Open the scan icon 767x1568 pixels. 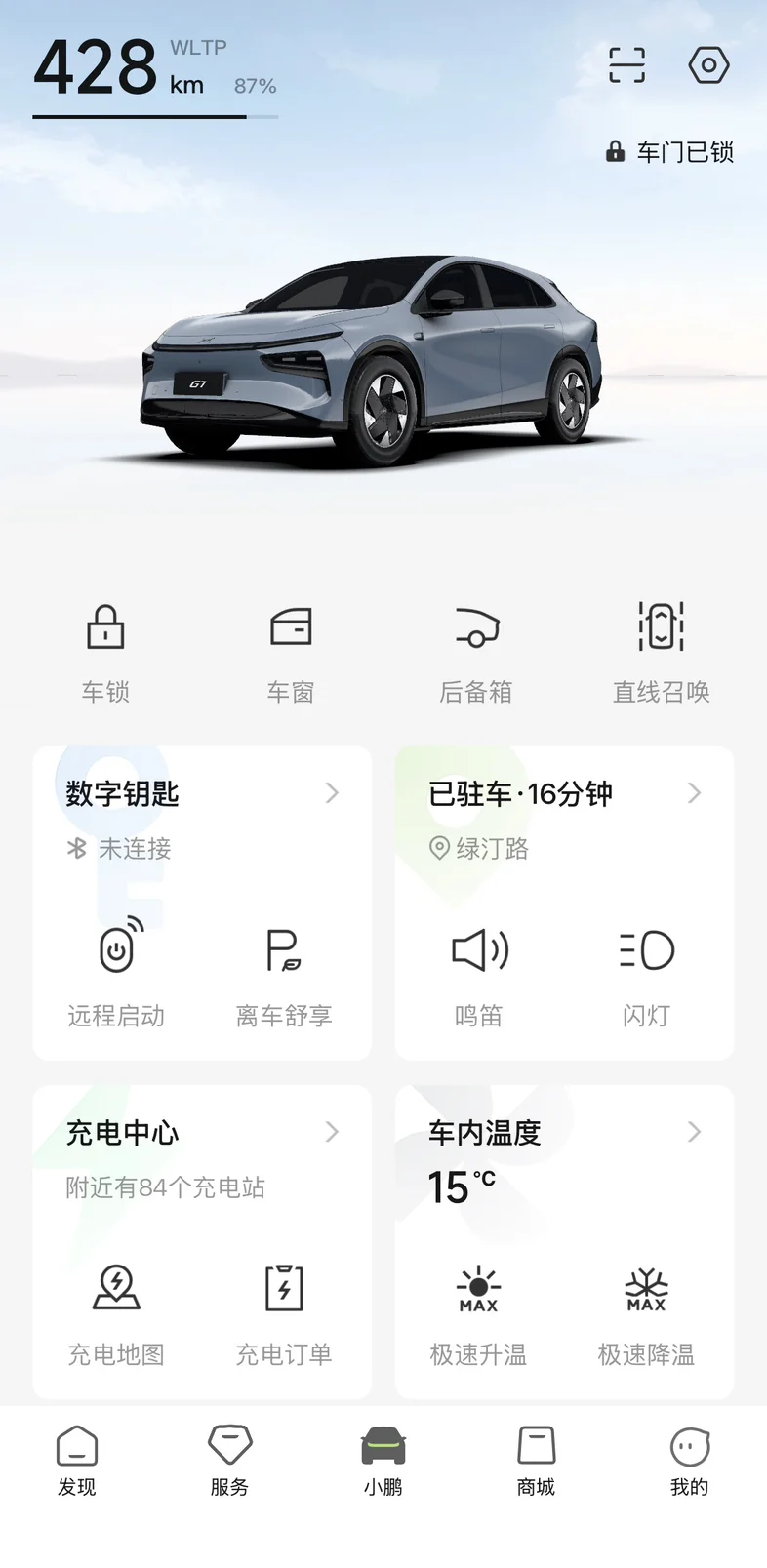(626, 65)
